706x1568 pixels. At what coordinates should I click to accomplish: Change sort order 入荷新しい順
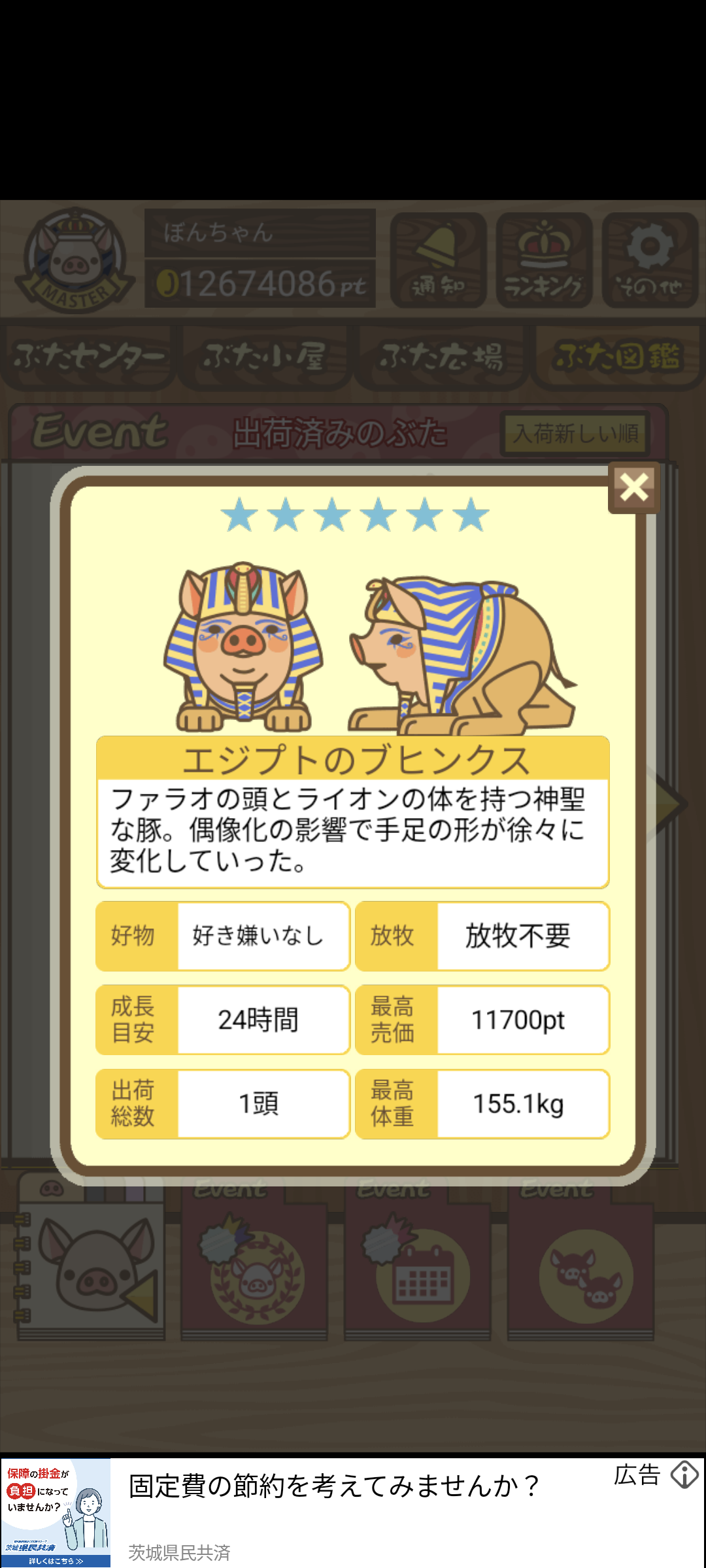[x=575, y=433]
